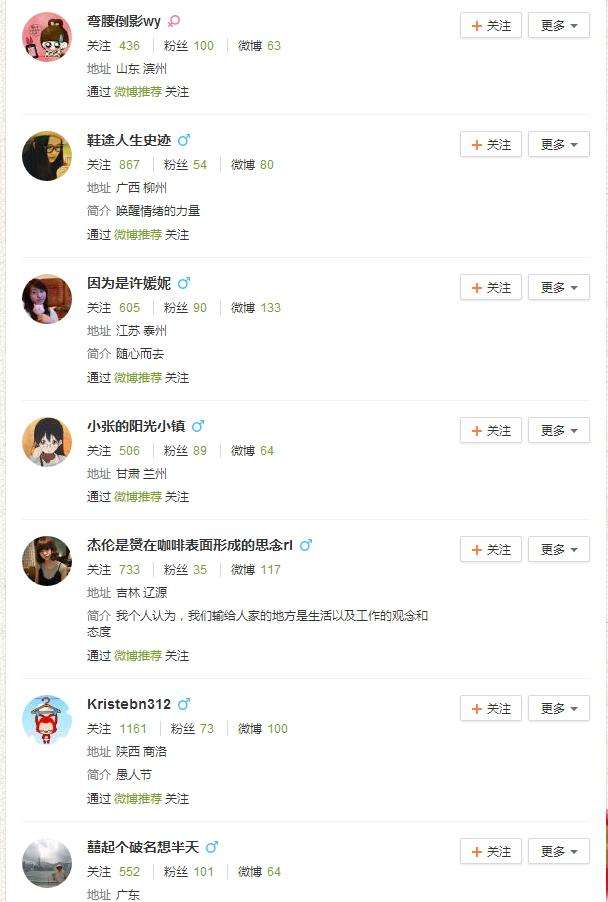Open 更多 menu for 因为是许媛妮
Image resolution: width=608 pixels, height=902 pixels.
click(x=558, y=288)
